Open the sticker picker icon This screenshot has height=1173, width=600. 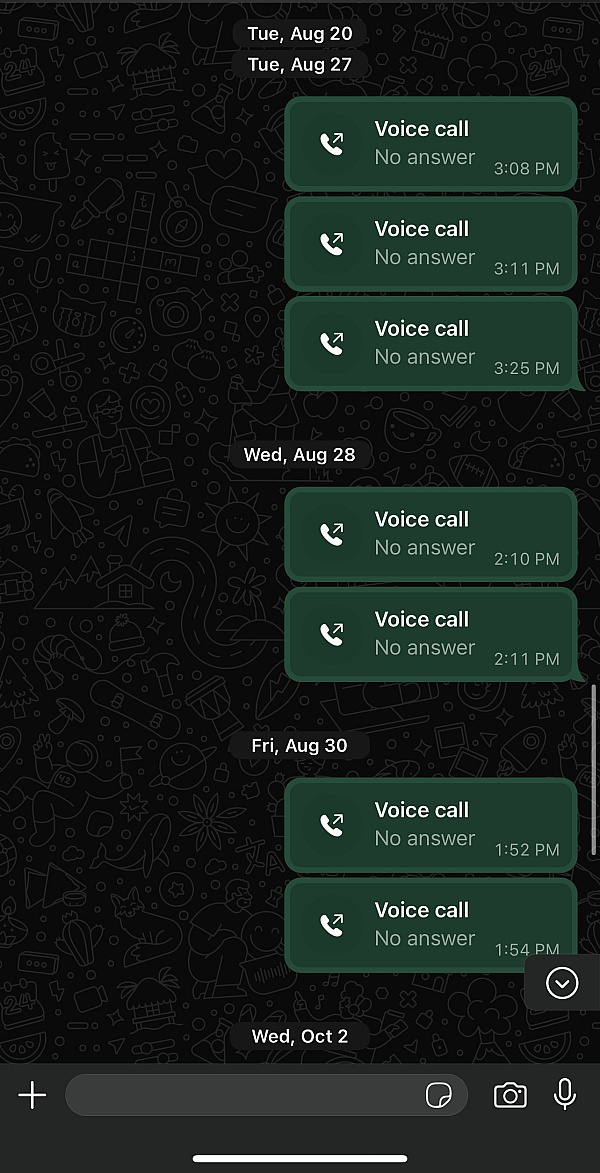[x=438, y=1095]
